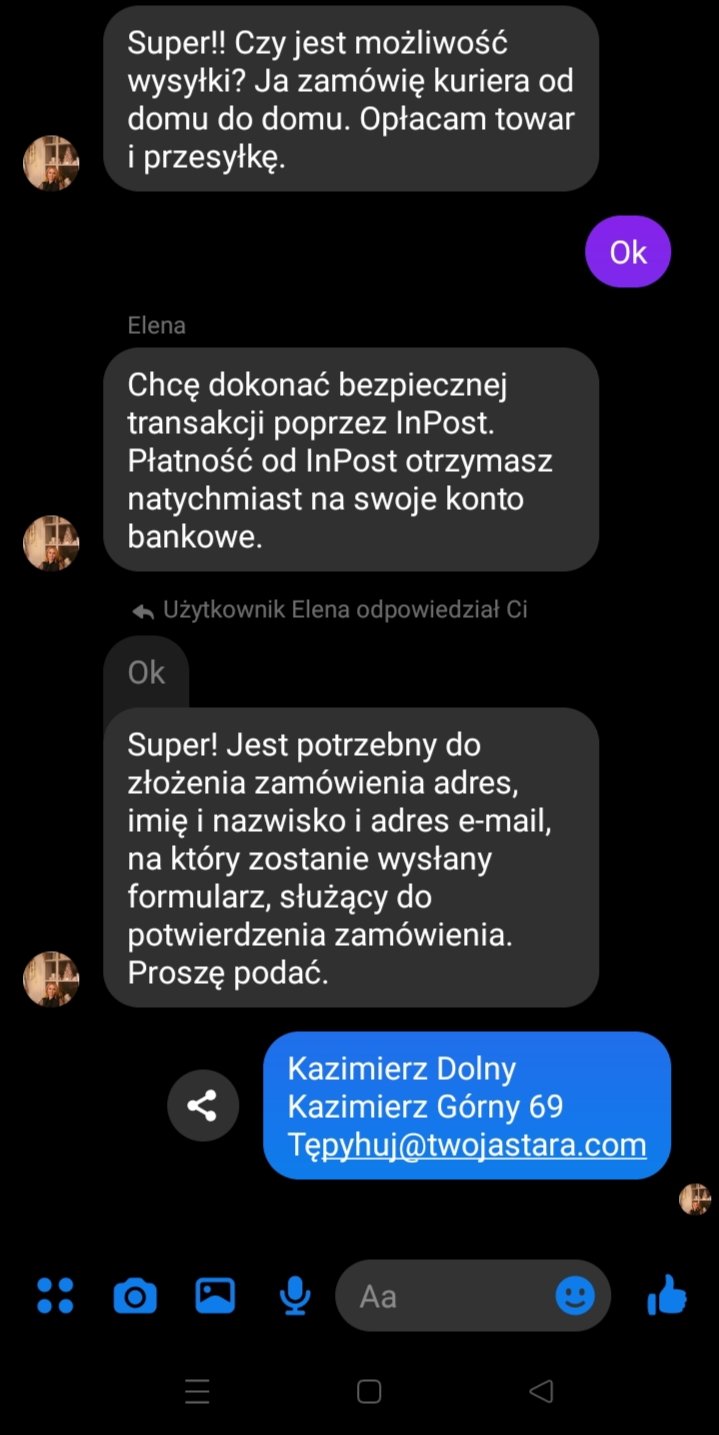Open the photo gallery picker
Viewport: 719px width, 1435px height.
point(215,1295)
